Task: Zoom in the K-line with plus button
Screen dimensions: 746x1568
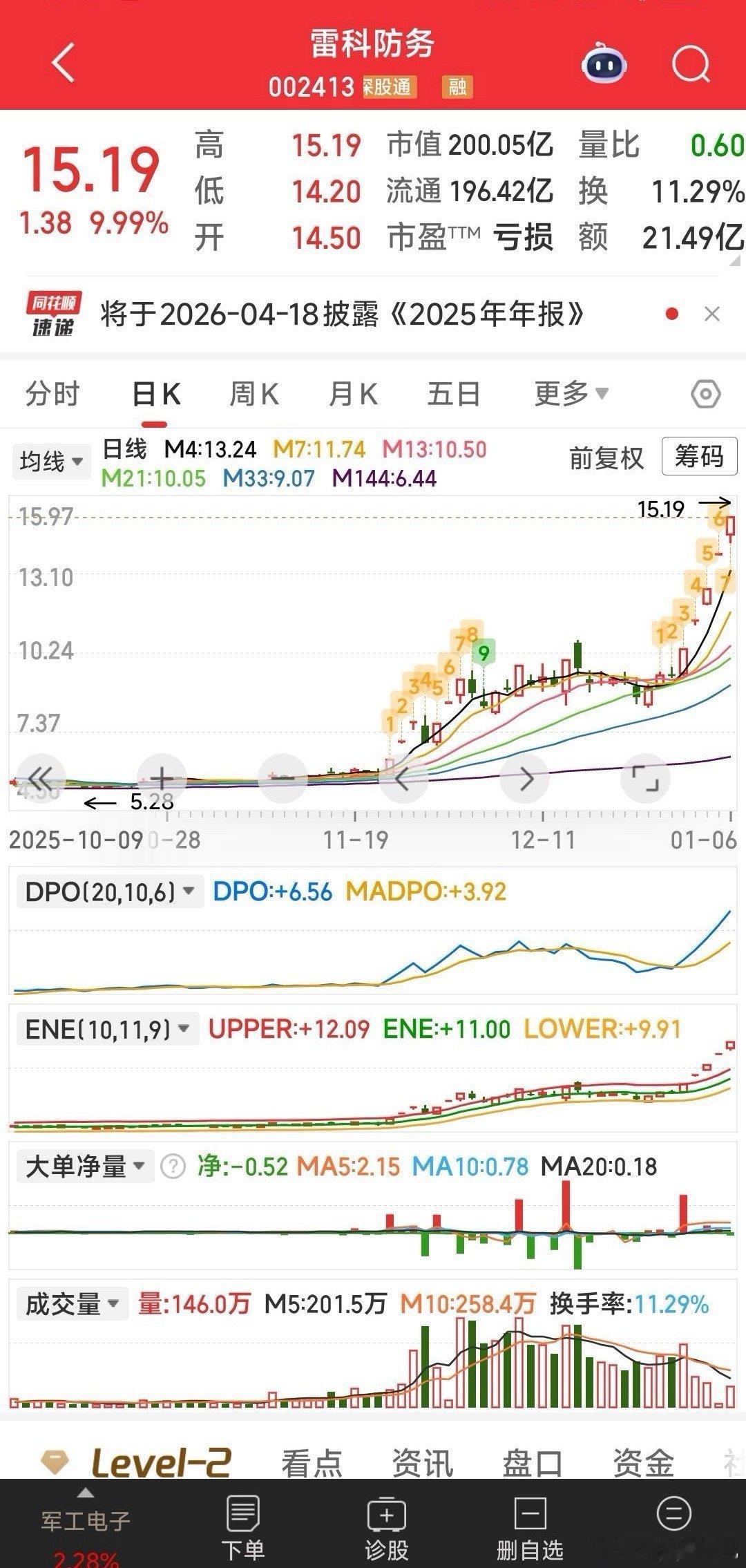Action: [x=162, y=779]
